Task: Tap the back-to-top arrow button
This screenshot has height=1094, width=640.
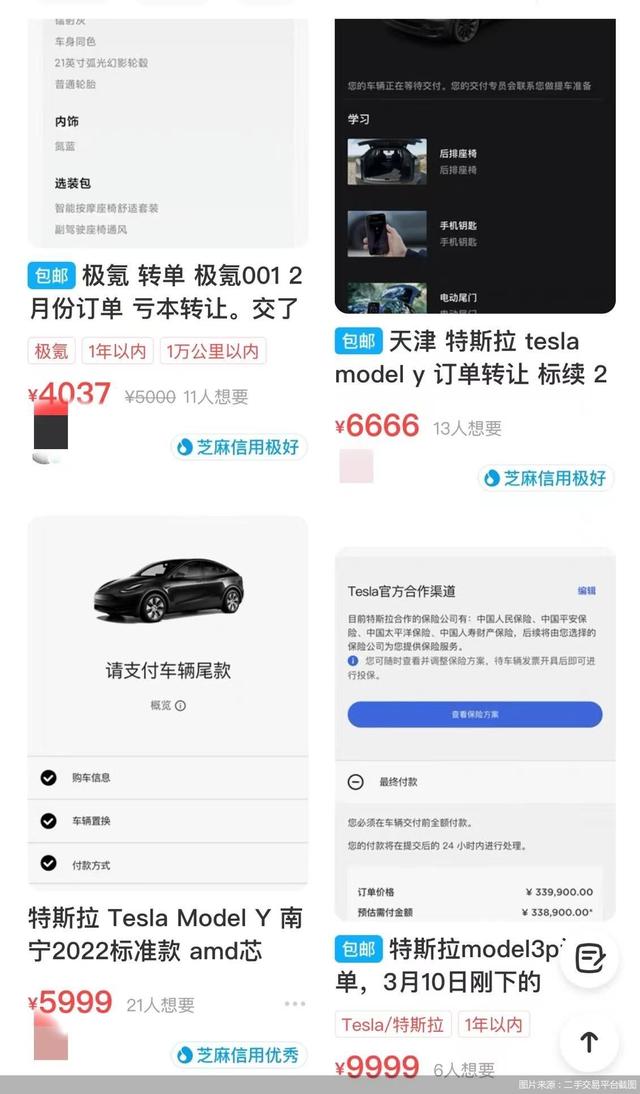Action: click(589, 1042)
